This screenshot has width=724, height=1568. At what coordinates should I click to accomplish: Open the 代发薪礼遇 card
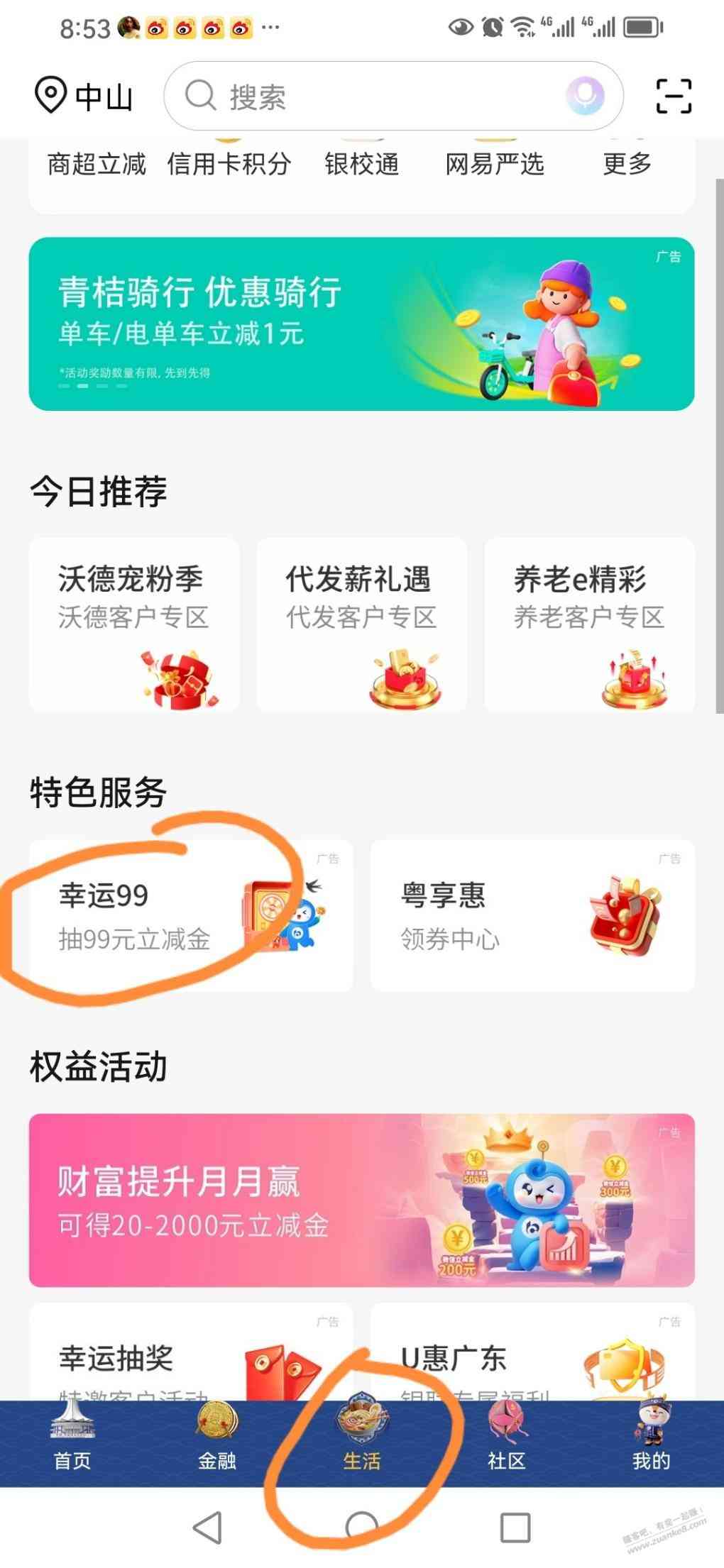[x=361, y=624]
